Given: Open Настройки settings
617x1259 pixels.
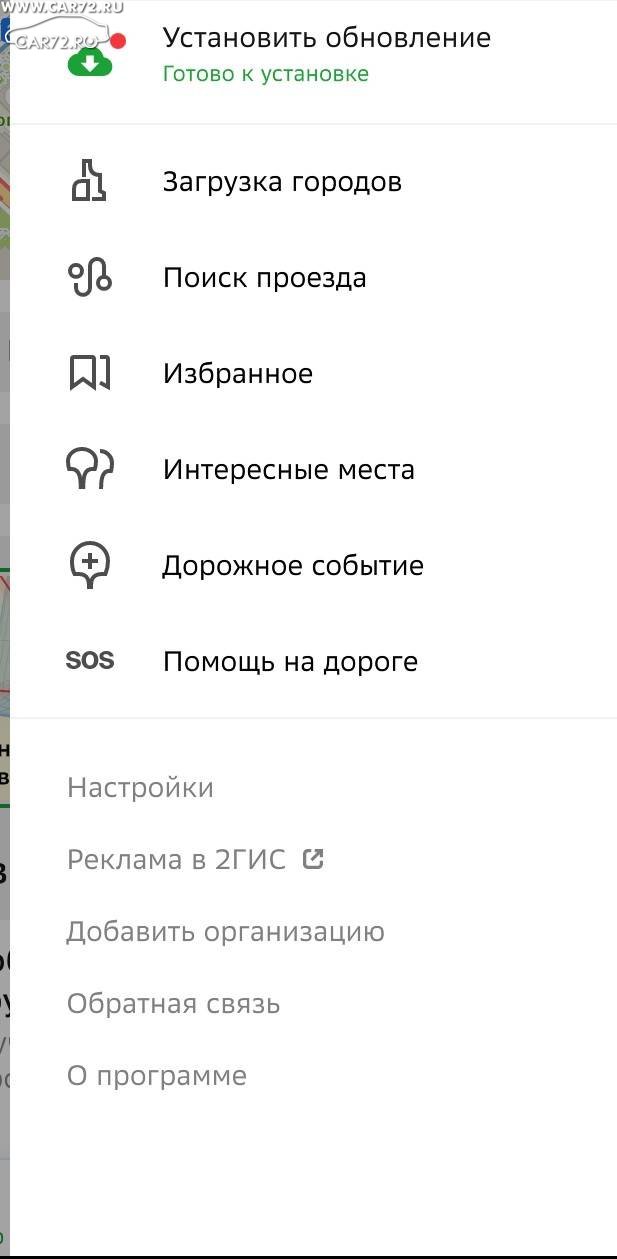Looking at the screenshot, I should coord(140,788).
